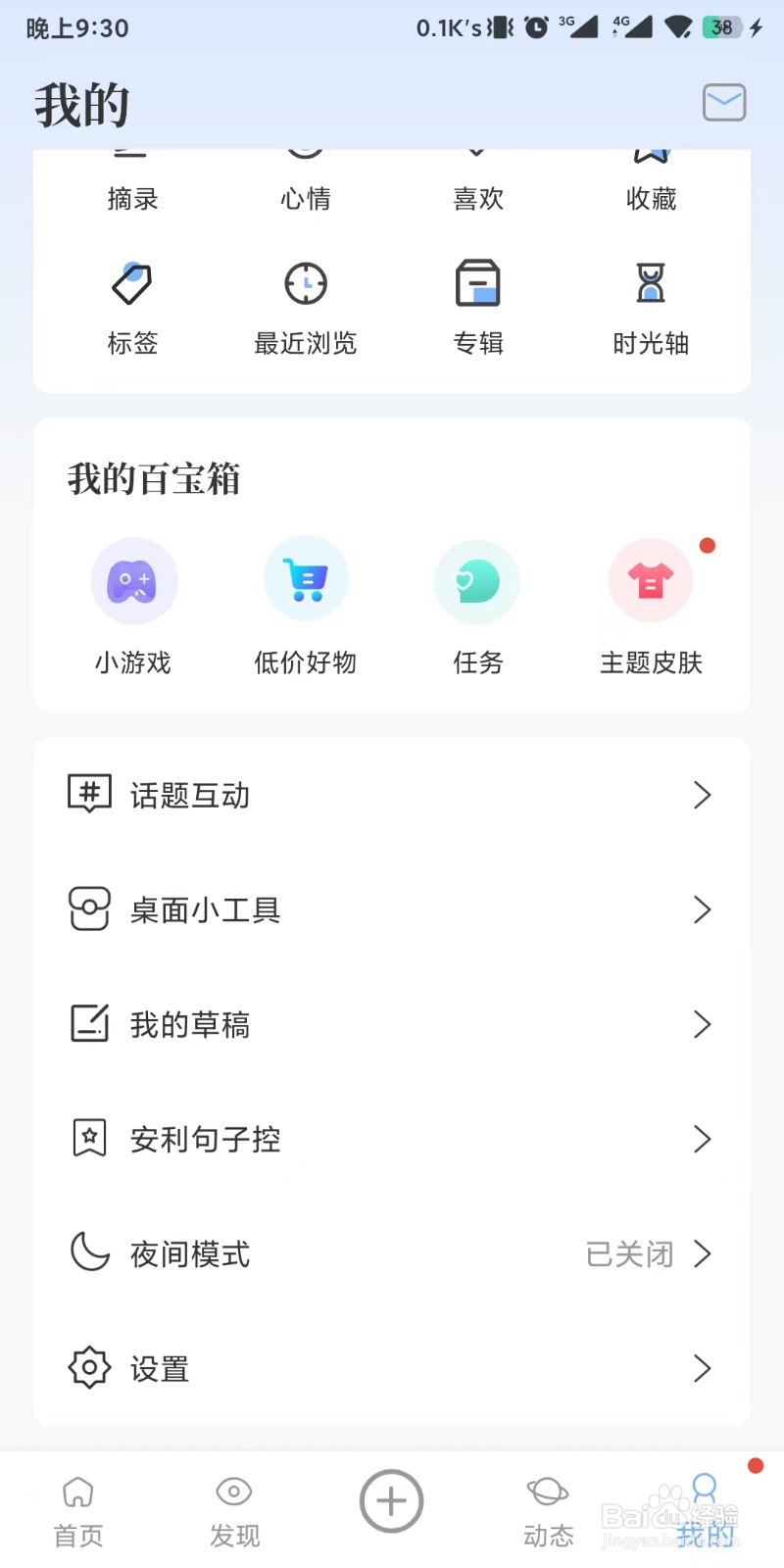Open 夜间模式 night mode setting
This screenshot has width=784, height=1568.
[x=392, y=1253]
